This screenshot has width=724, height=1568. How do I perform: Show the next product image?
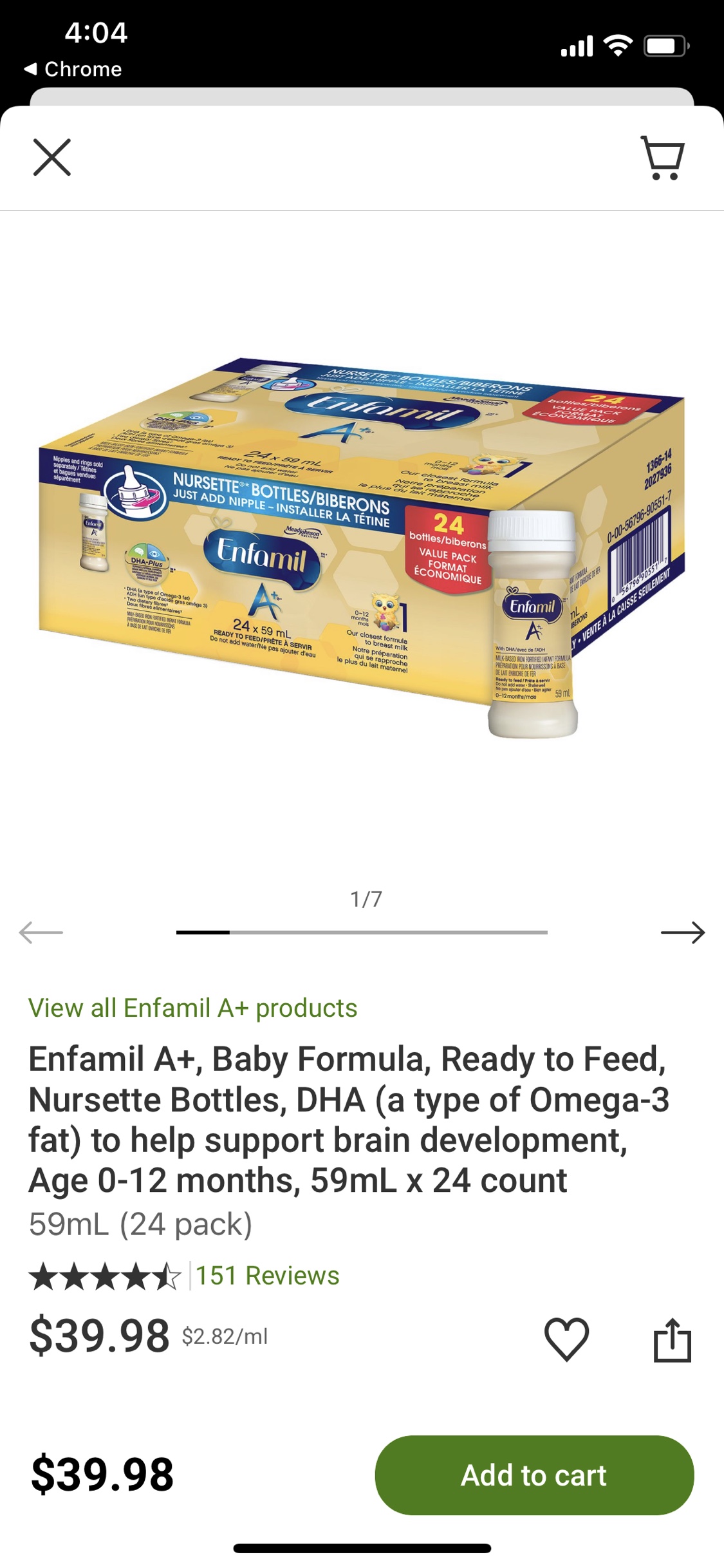(682, 932)
